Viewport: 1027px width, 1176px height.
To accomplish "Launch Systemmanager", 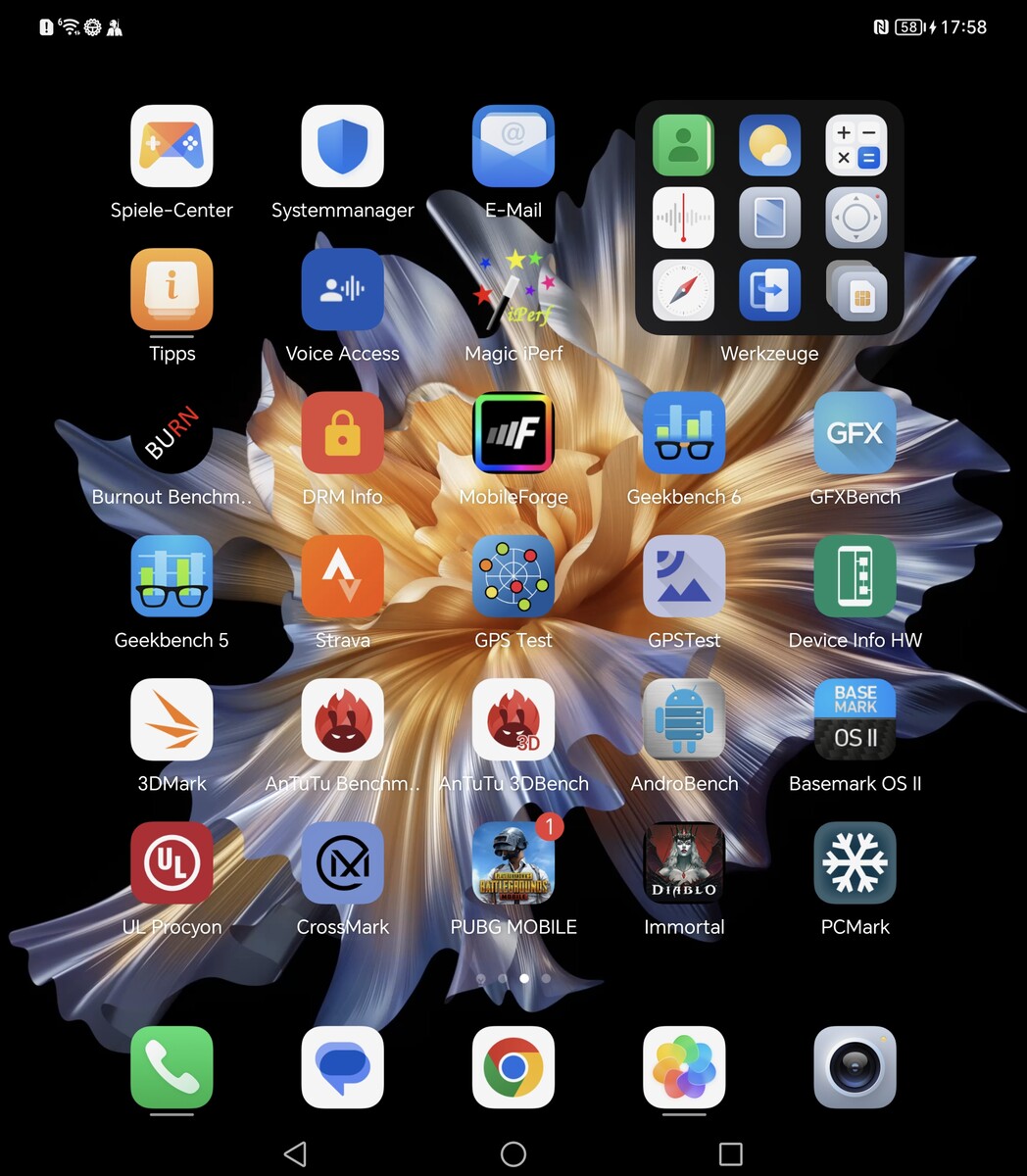I will point(342,147).
